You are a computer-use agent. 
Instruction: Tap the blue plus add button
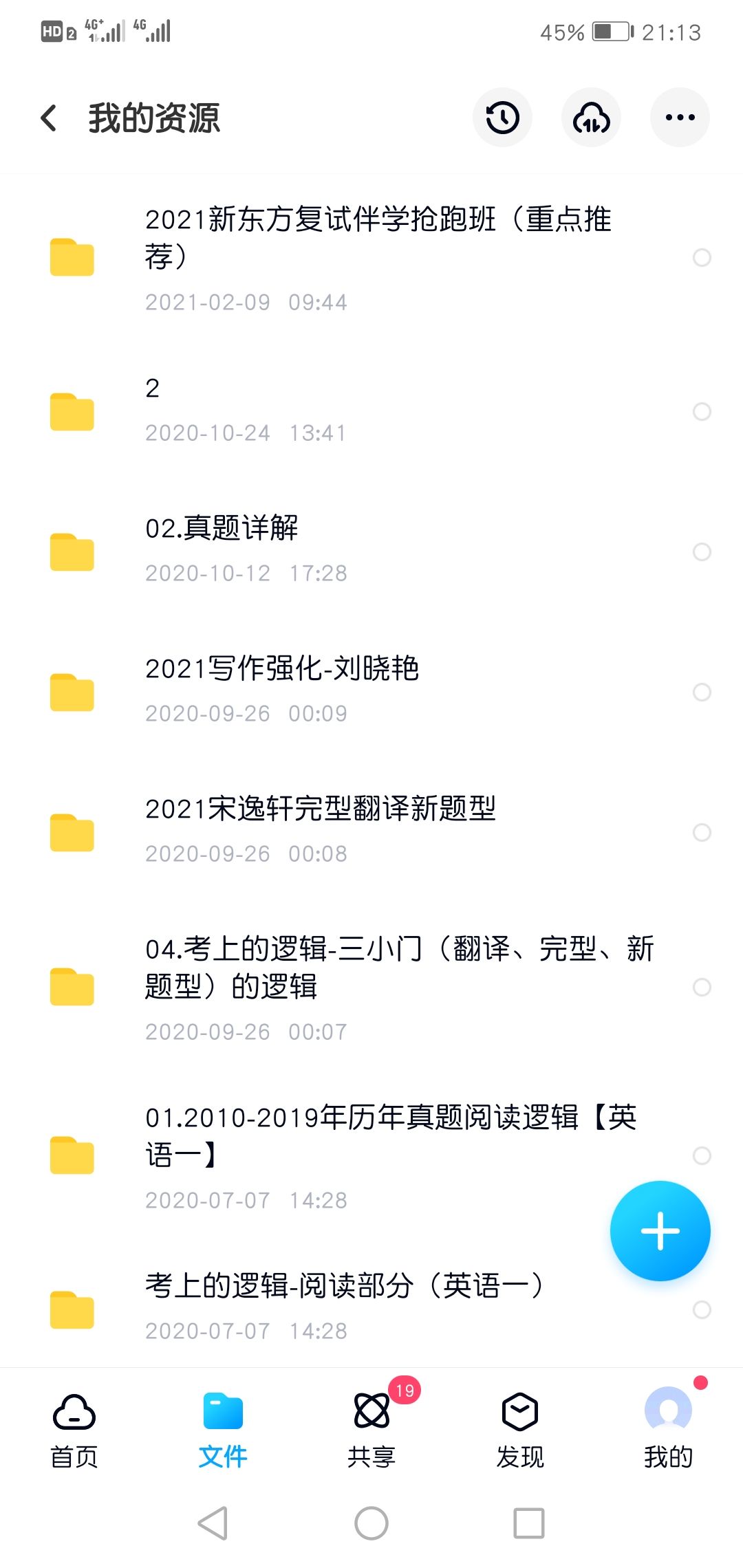[660, 1230]
